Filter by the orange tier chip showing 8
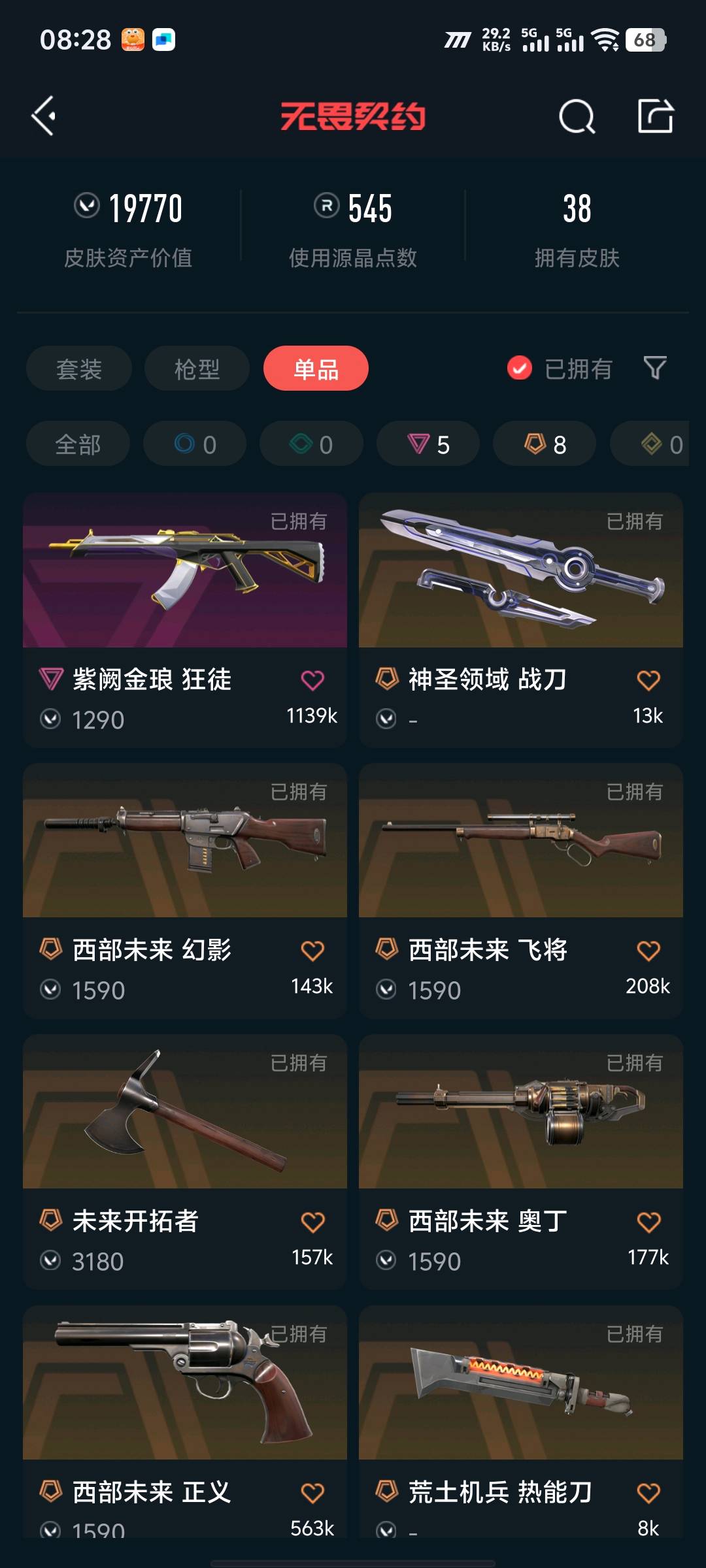The height and width of the screenshot is (1568, 706). (545, 444)
